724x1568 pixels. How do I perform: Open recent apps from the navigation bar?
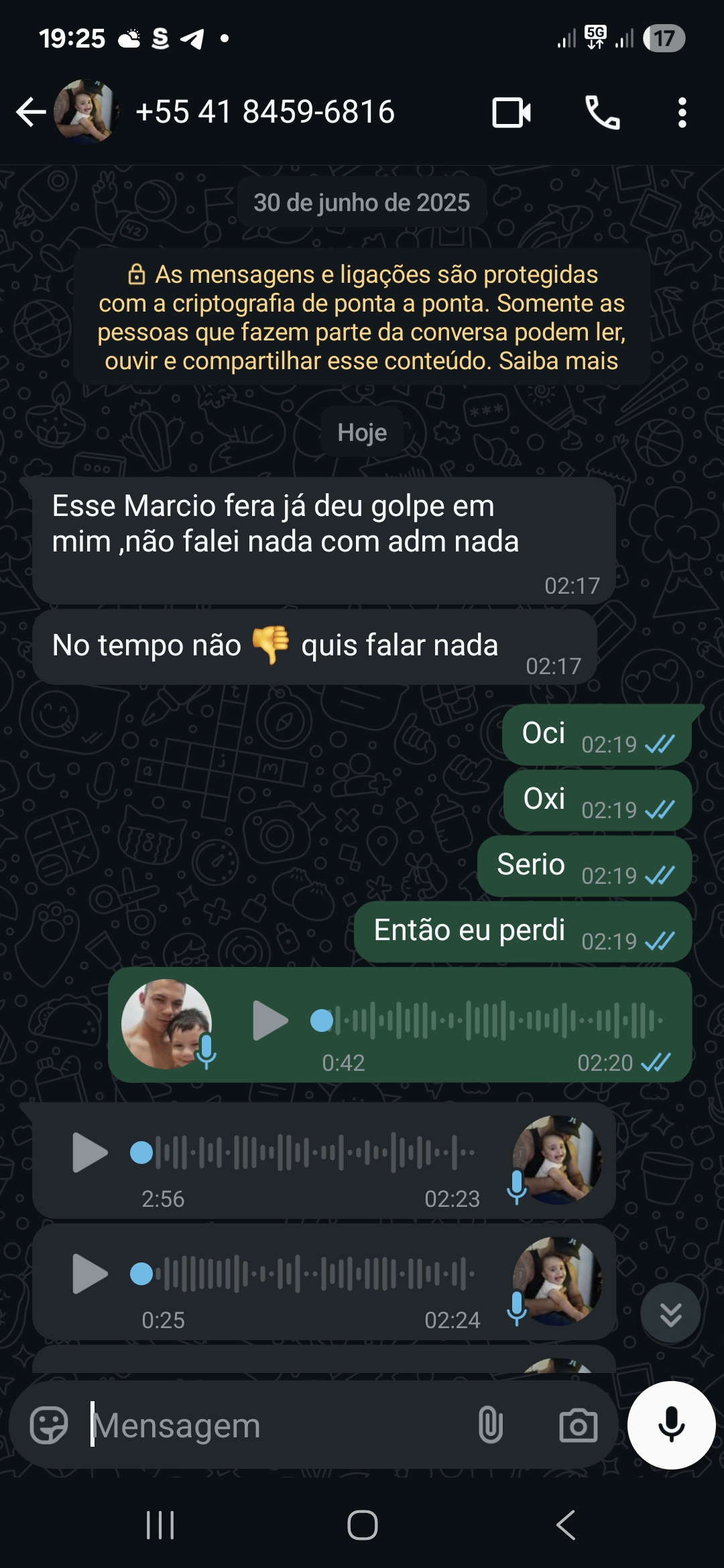coord(160,1525)
